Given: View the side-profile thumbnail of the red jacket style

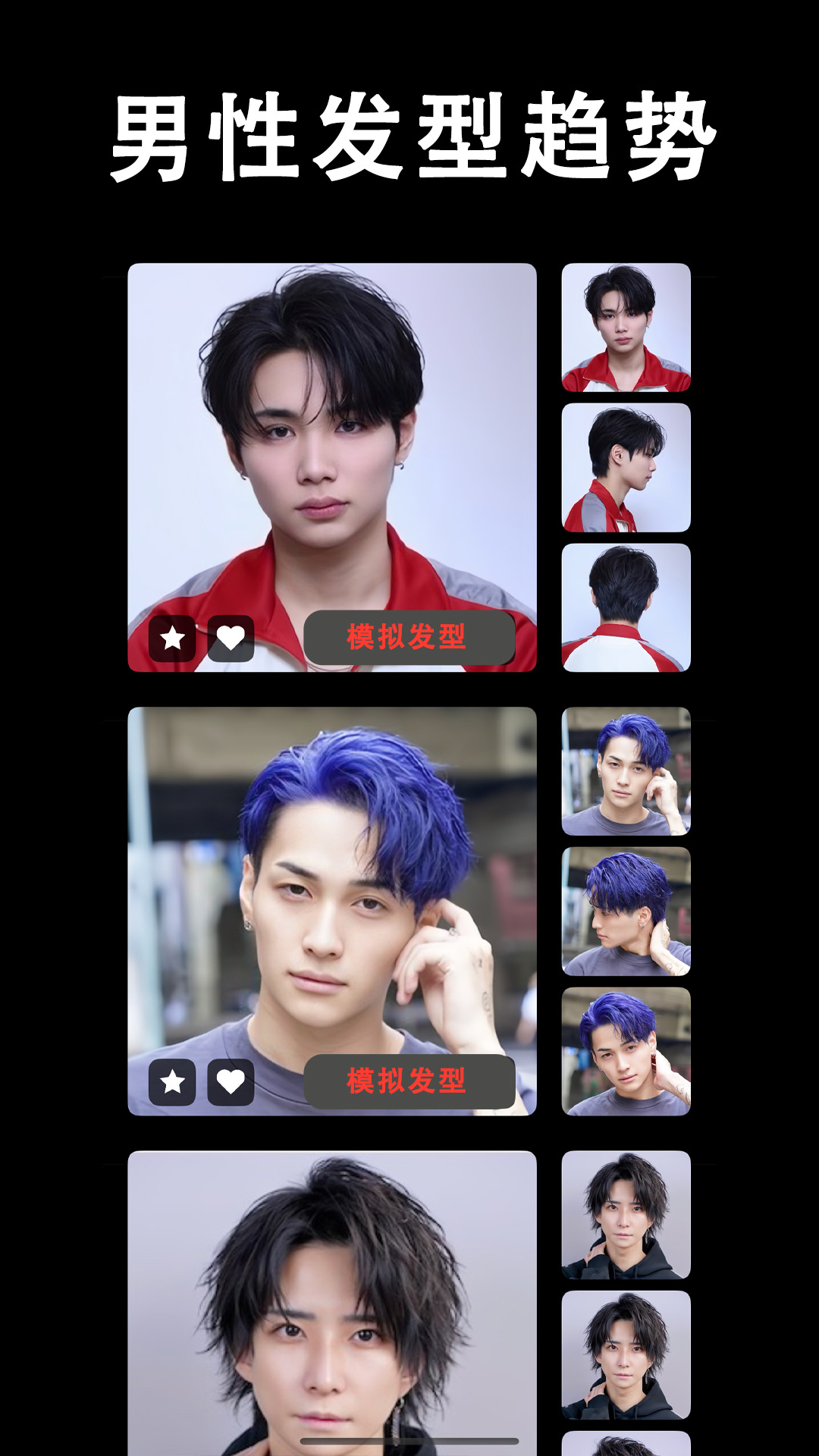Looking at the screenshot, I should coord(626,467).
